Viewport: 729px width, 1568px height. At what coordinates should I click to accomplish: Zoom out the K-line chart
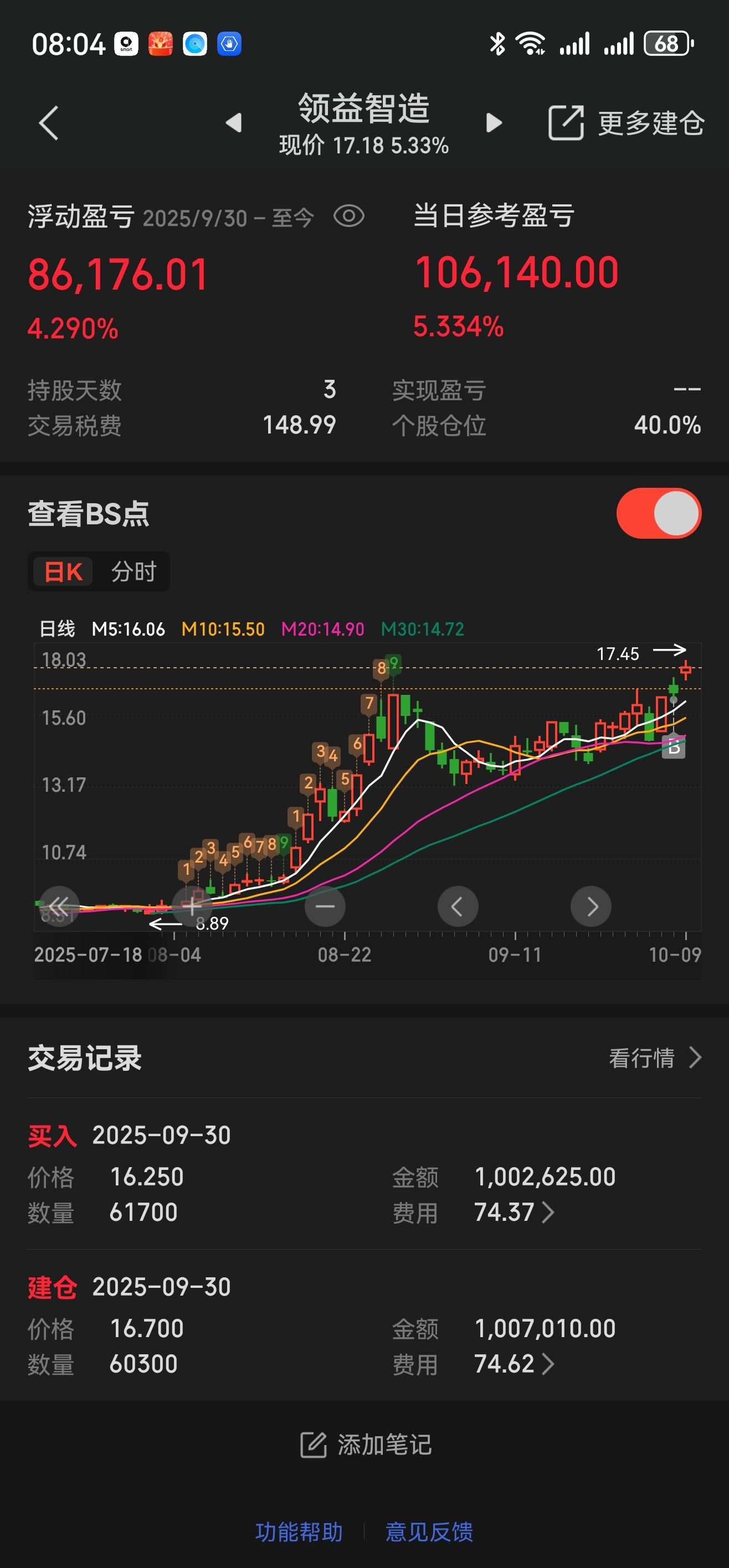coord(325,906)
